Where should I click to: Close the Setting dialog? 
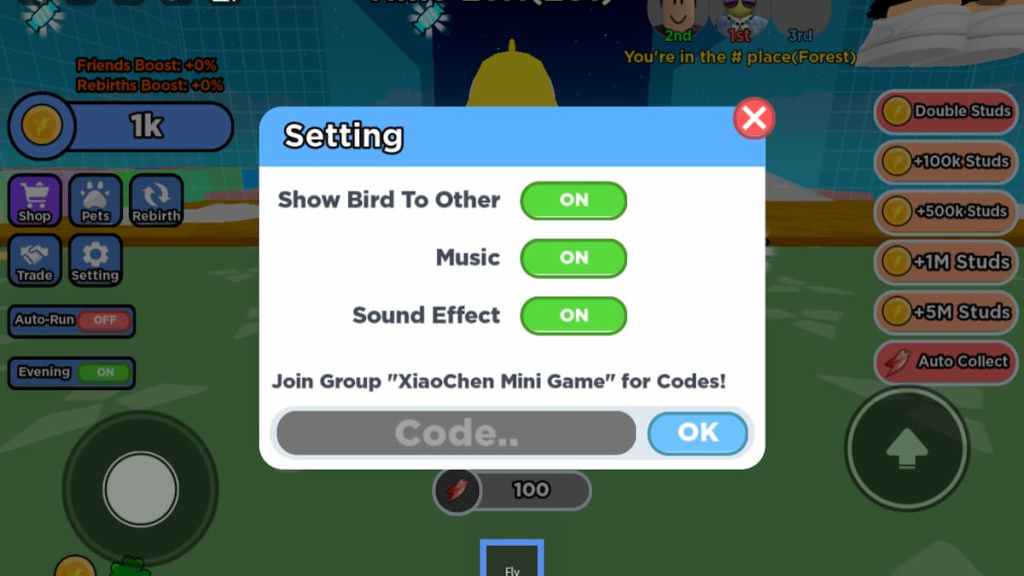(754, 119)
